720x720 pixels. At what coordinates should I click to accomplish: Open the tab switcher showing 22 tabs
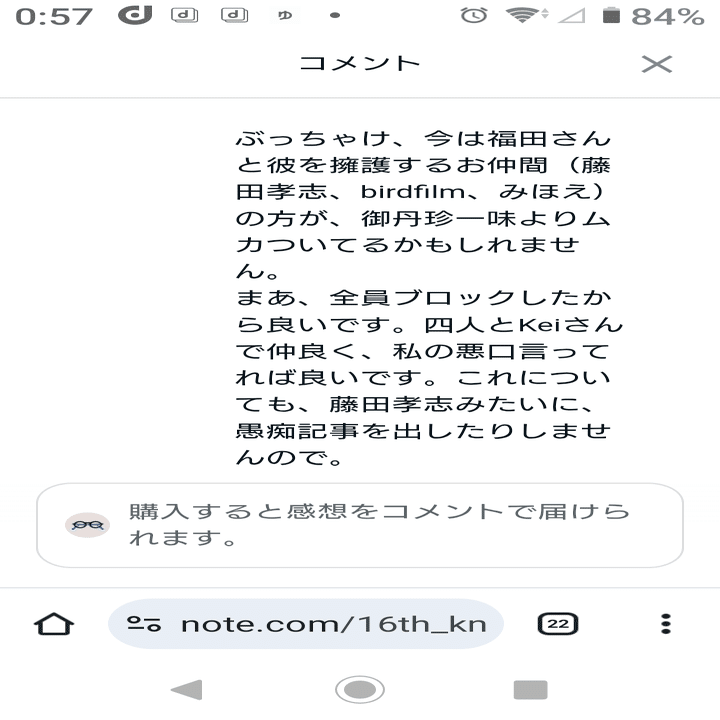coord(558,625)
